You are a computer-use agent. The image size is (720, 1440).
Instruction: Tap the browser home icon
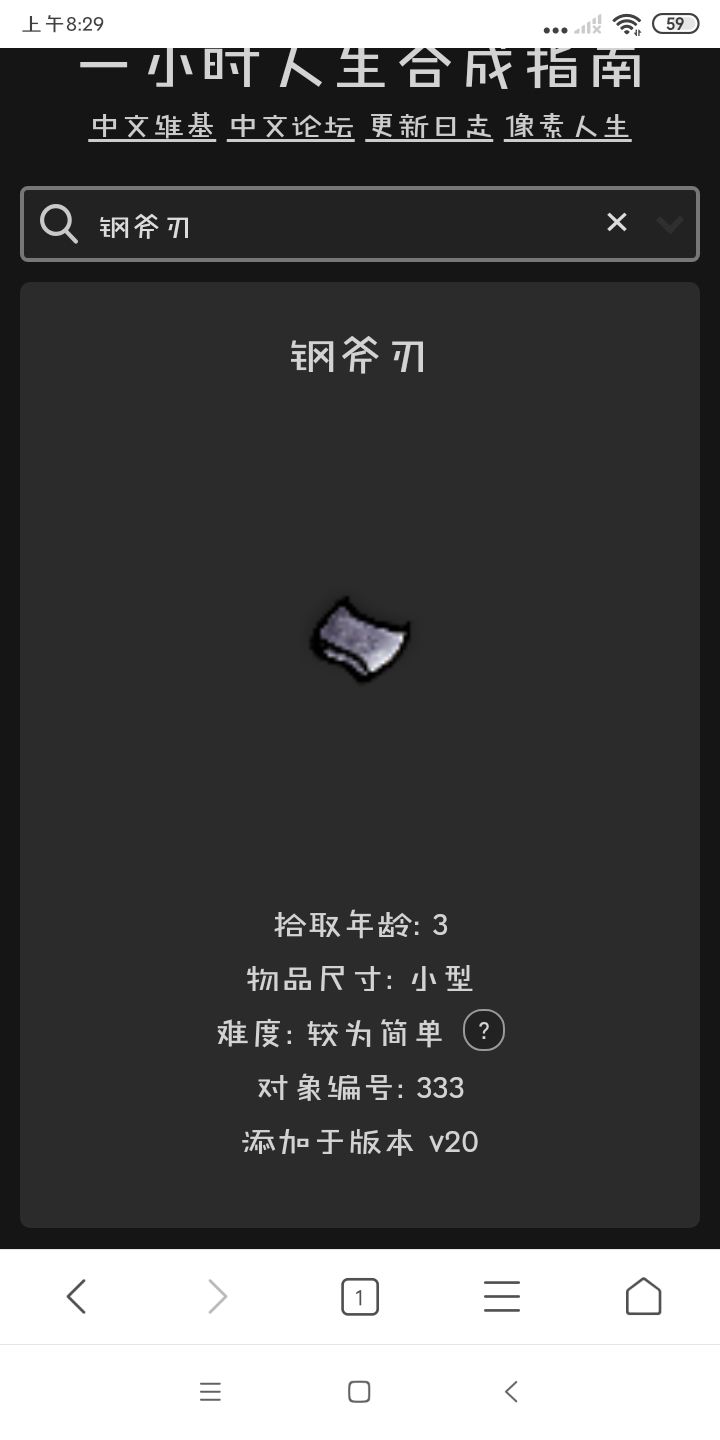click(x=643, y=1296)
